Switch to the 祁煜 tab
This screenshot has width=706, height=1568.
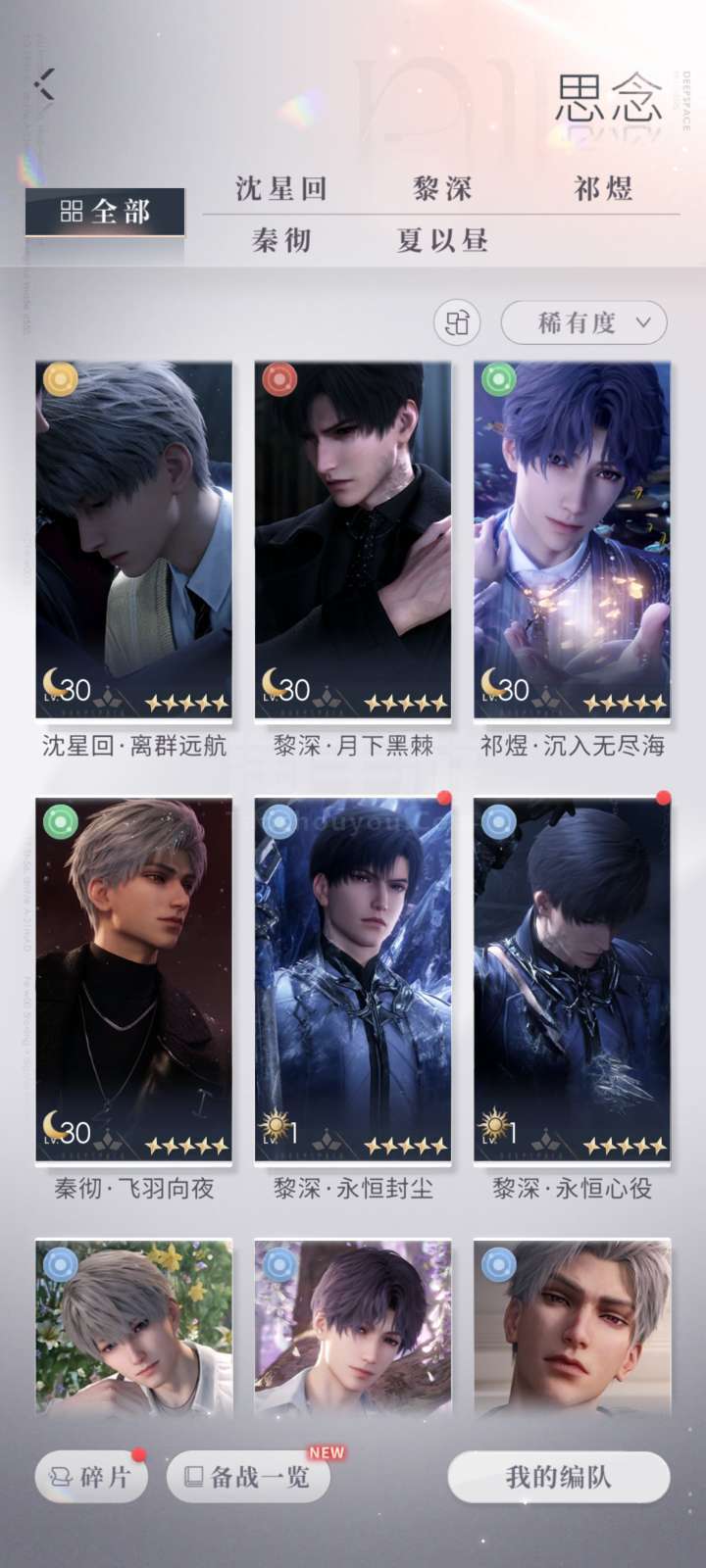point(603,188)
